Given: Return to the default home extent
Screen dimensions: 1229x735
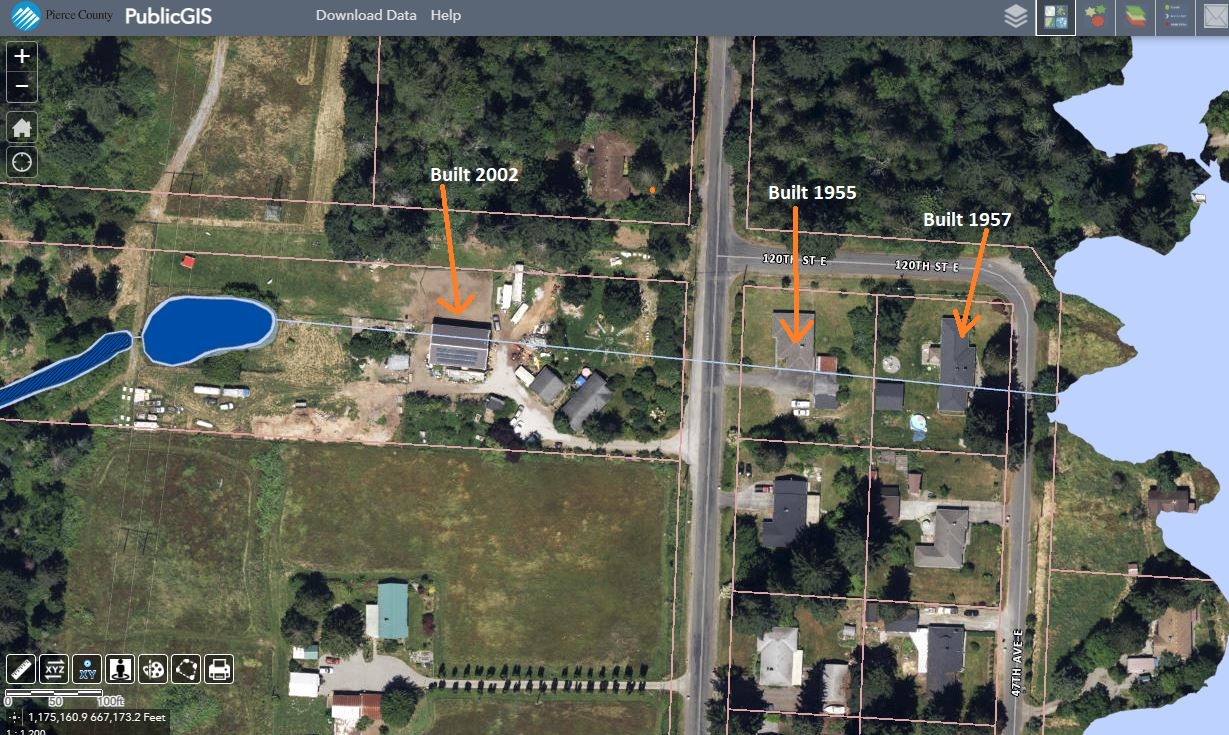Looking at the screenshot, I should coord(22,127).
